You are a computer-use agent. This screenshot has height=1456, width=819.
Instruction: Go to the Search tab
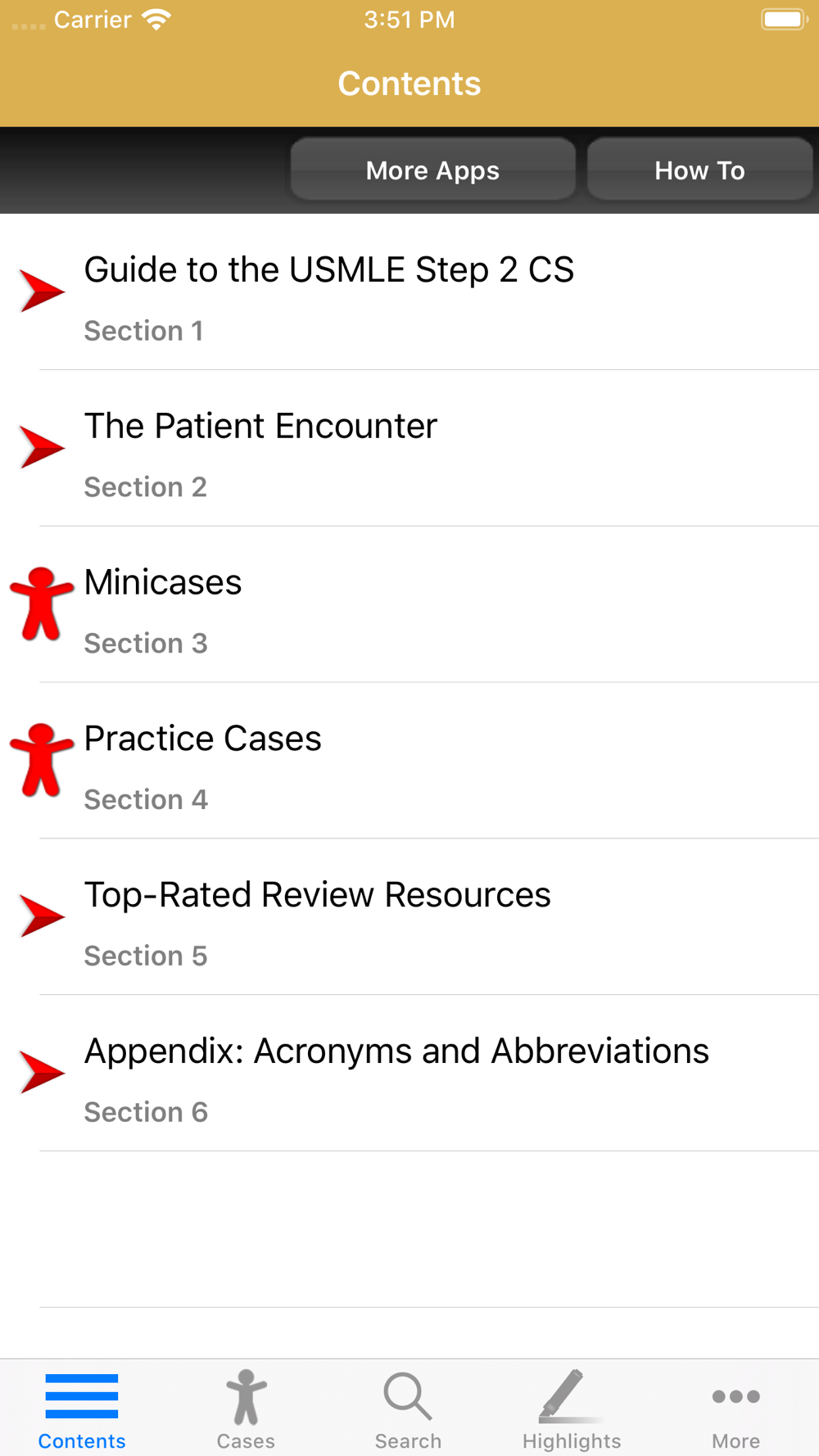408,1409
